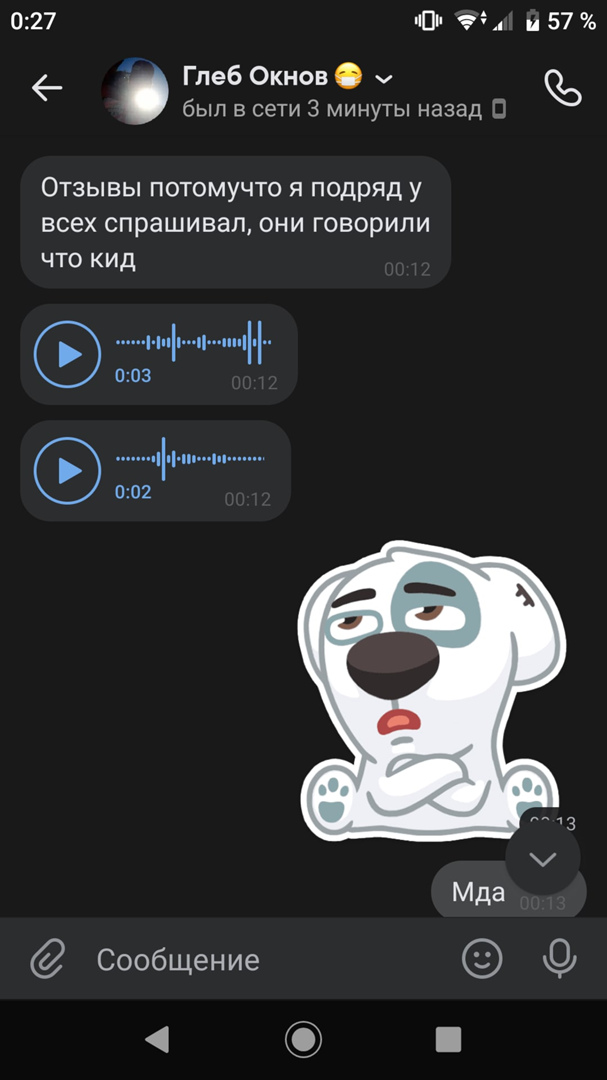Play the 0:03 voice message
This screenshot has height=1080, width=607.
pyautogui.click(x=68, y=354)
